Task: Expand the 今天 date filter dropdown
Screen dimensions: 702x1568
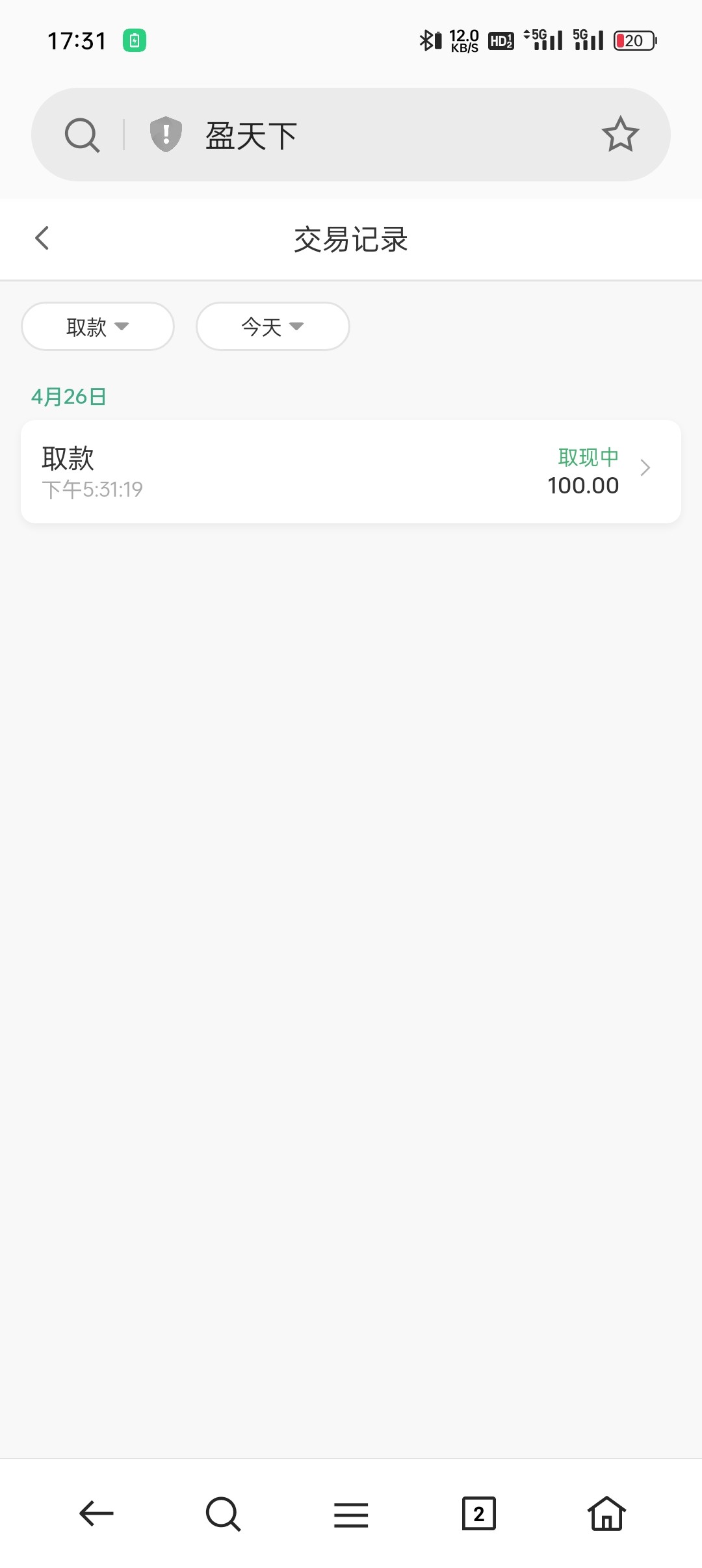Action: coord(272,326)
